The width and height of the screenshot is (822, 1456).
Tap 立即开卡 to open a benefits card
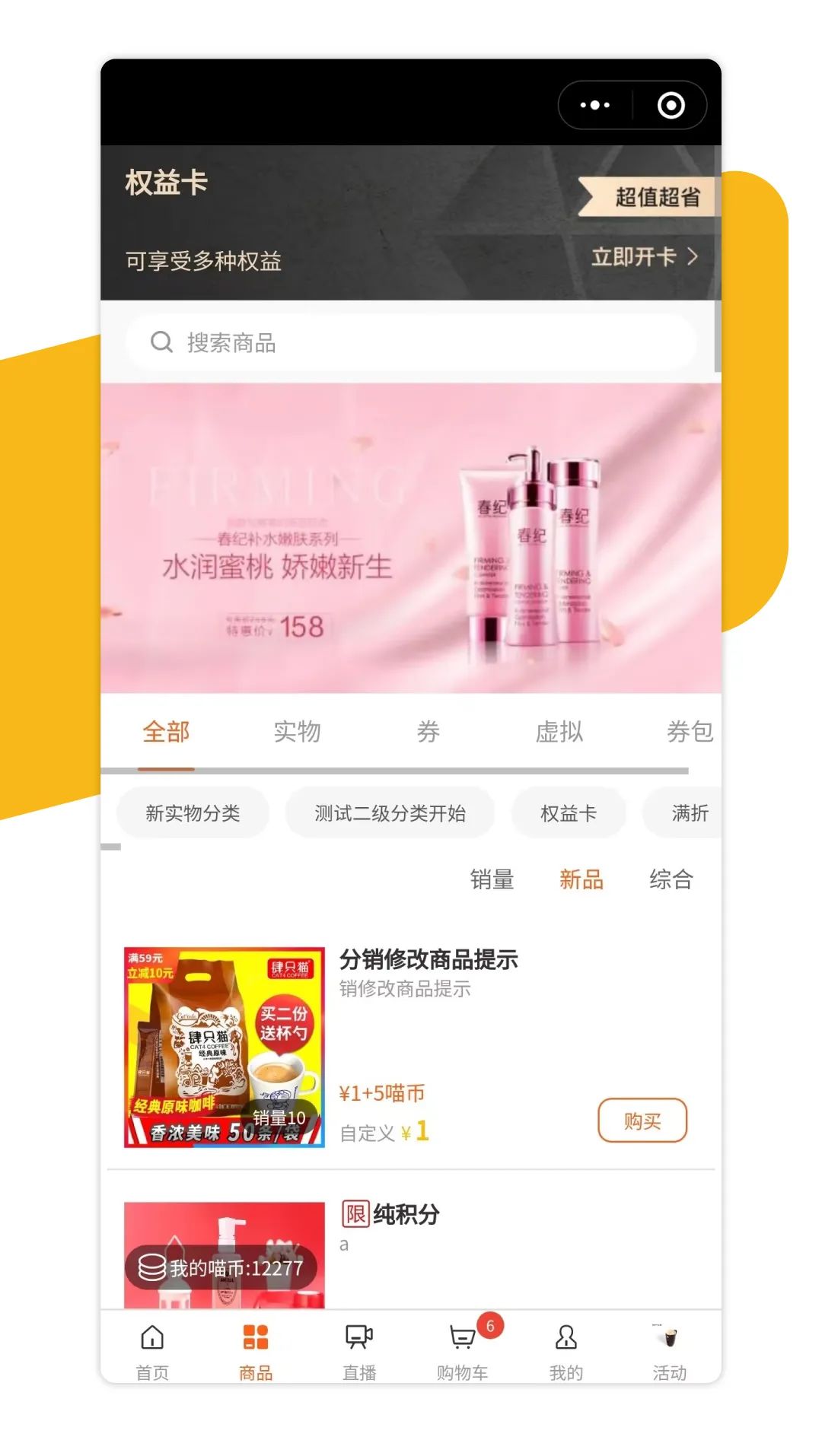(644, 257)
